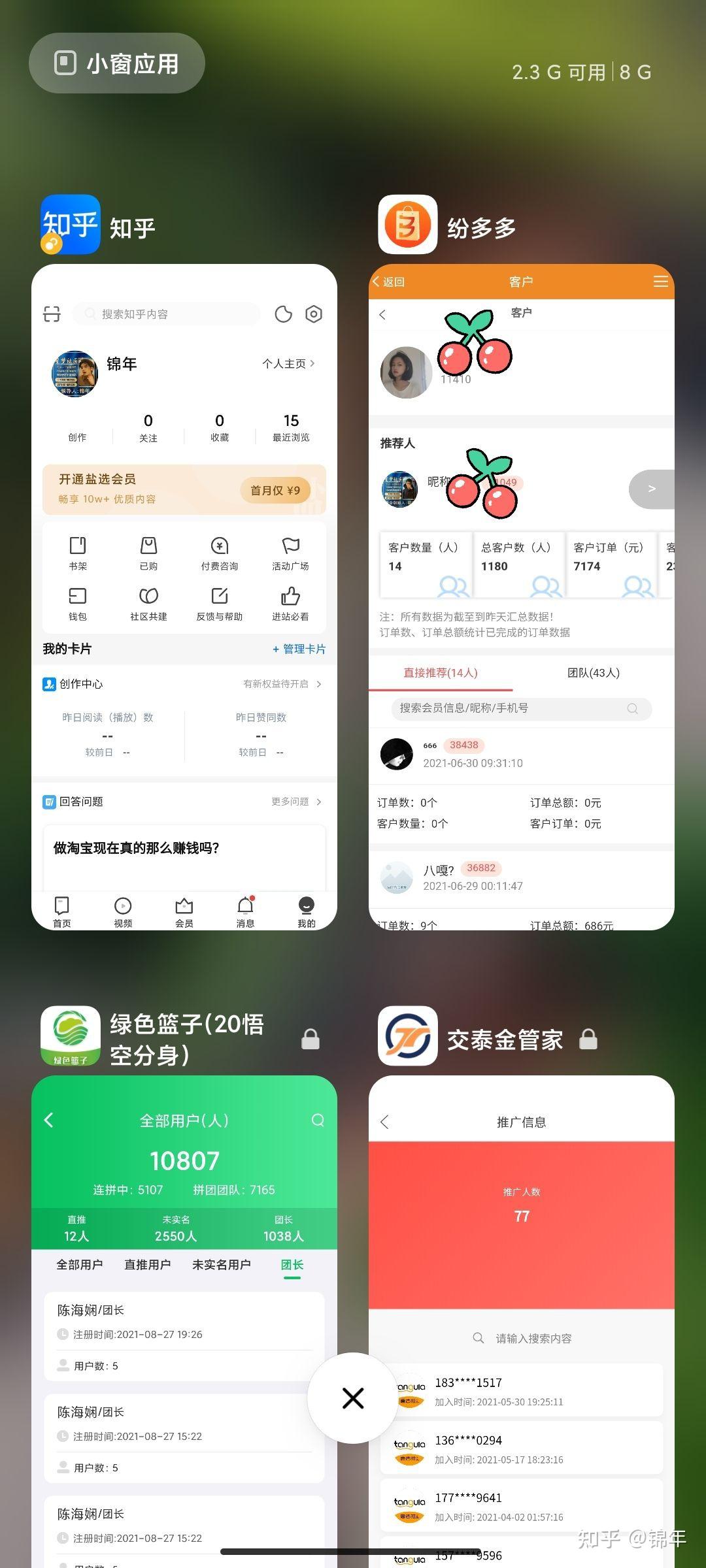The image size is (706, 1568).
Task: Tap the 绿色篮子 app icon
Action: [71, 1036]
